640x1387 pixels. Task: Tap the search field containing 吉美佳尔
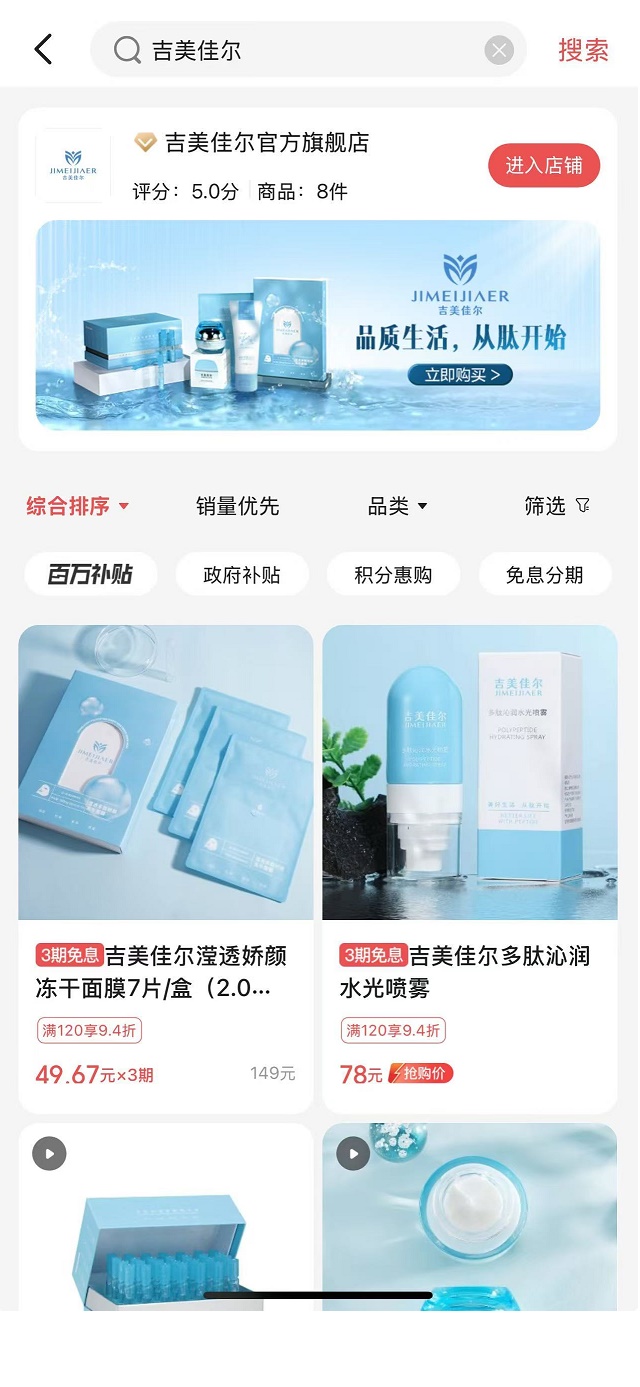300,50
